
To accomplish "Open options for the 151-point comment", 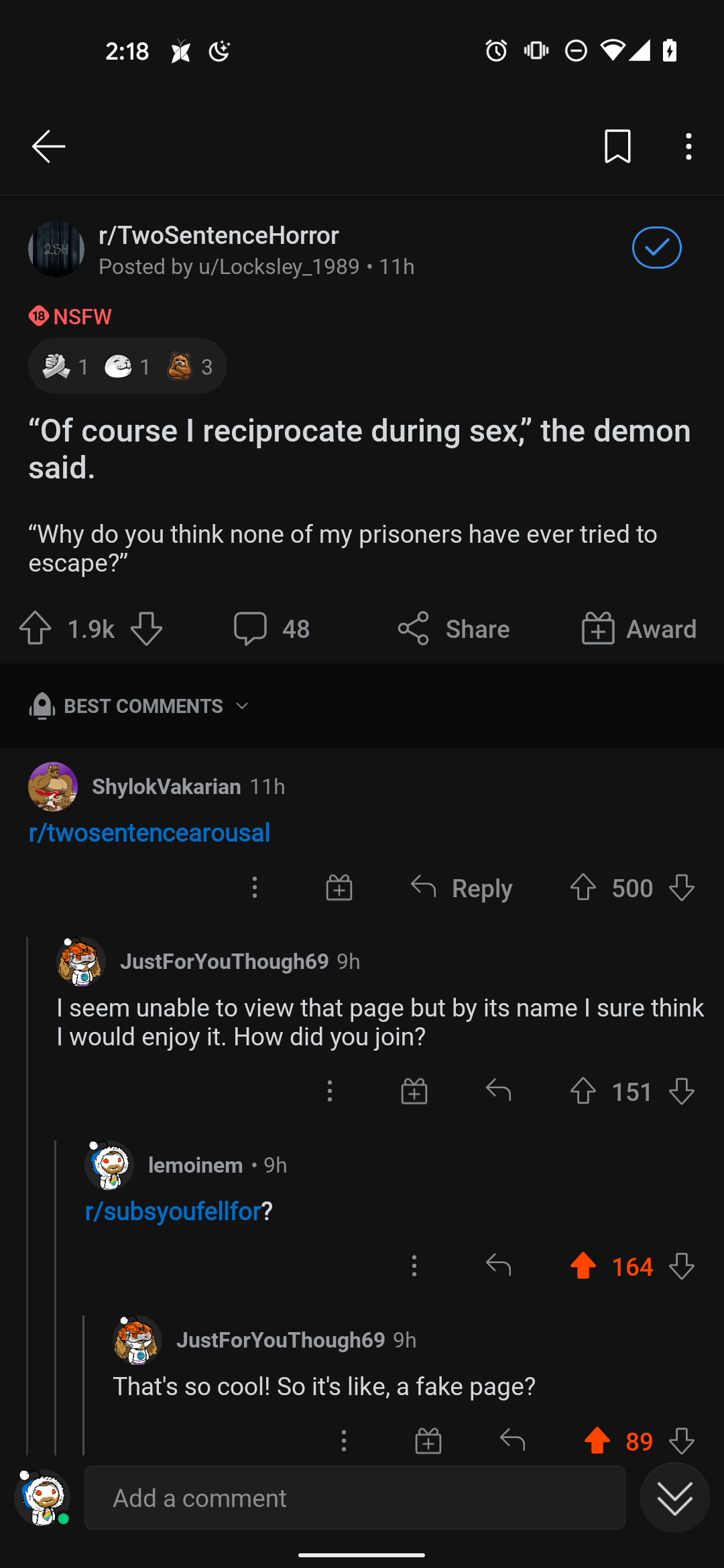I will 329,1092.
